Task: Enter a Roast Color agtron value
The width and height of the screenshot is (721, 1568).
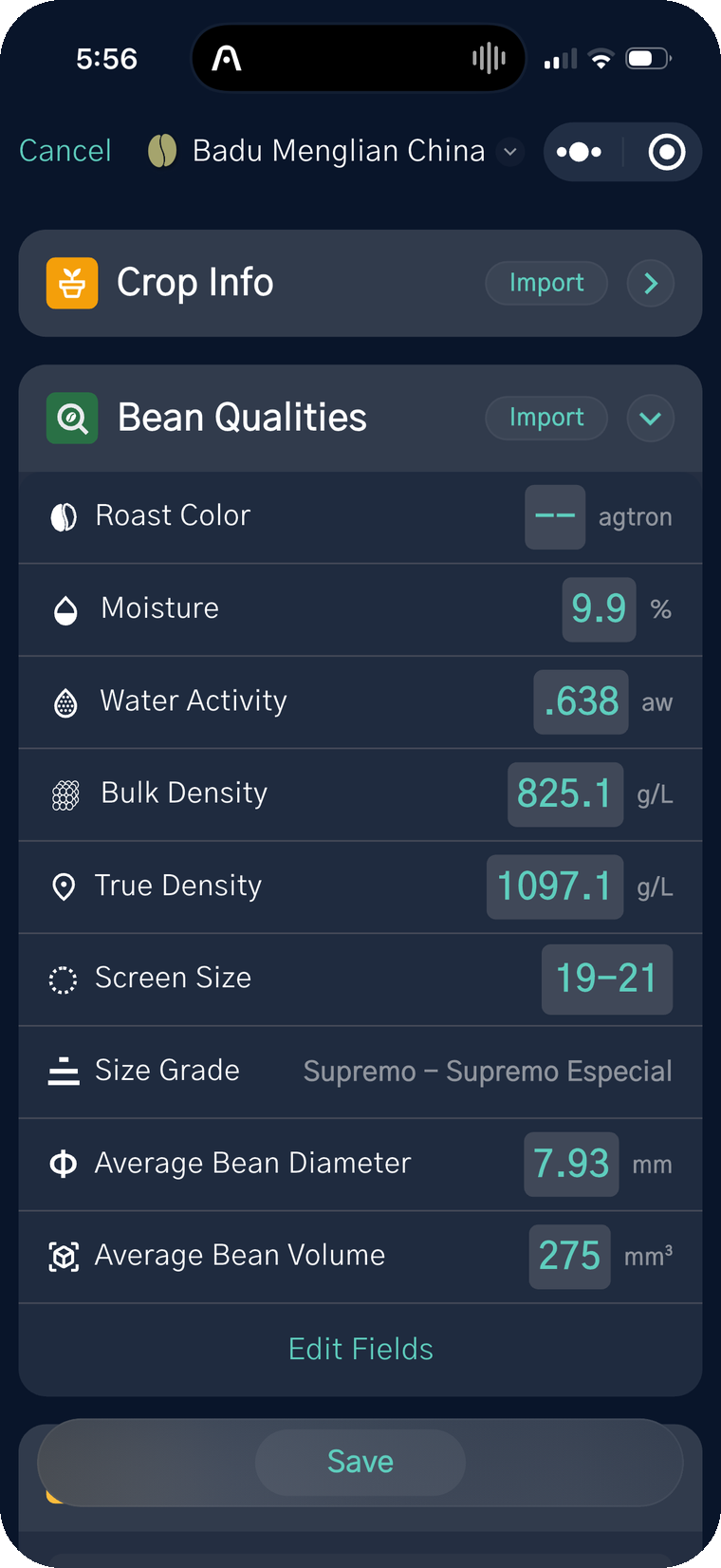Action: click(x=555, y=517)
